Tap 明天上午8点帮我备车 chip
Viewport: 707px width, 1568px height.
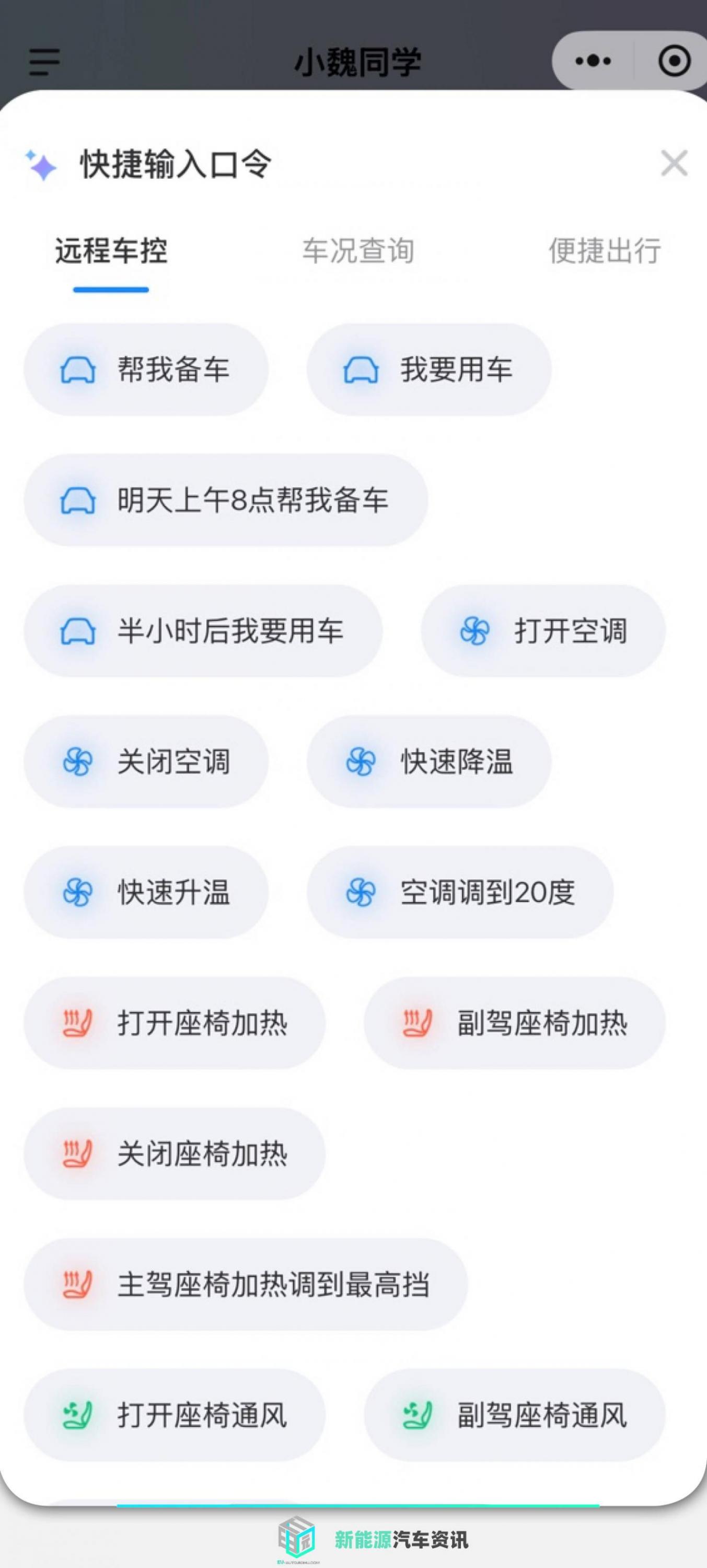click(x=226, y=500)
